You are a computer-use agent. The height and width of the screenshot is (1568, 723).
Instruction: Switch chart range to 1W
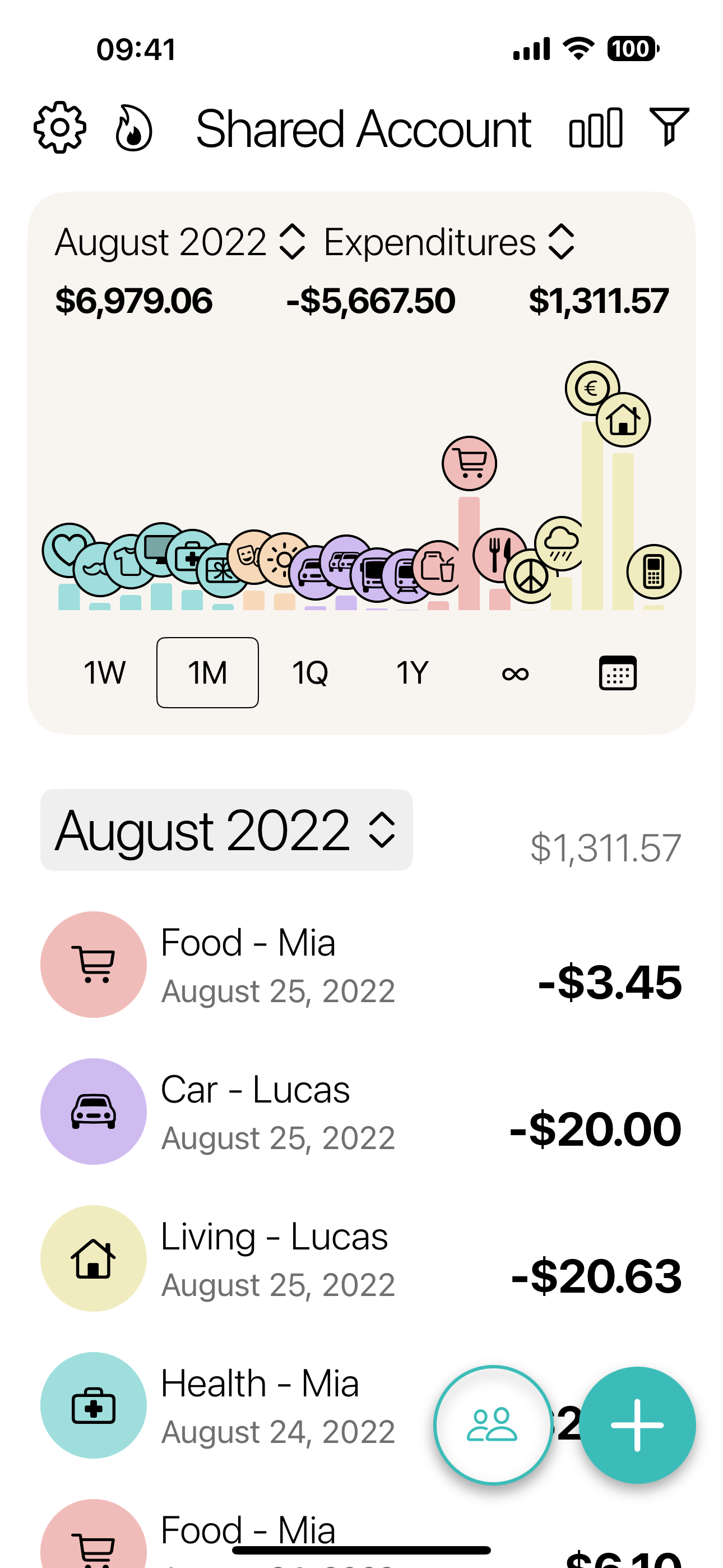click(105, 672)
